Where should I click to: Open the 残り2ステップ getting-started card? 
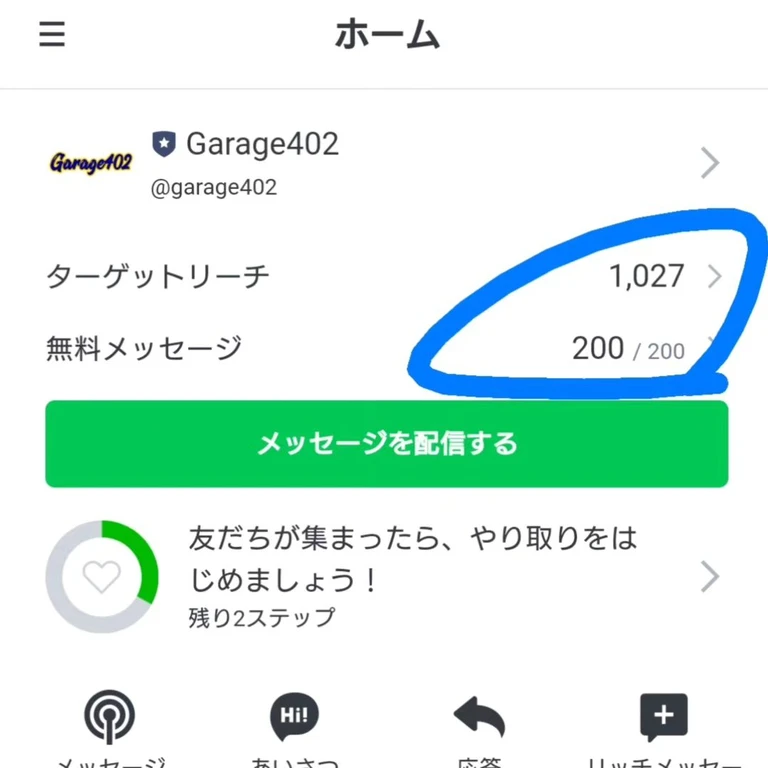click(384, 576)
